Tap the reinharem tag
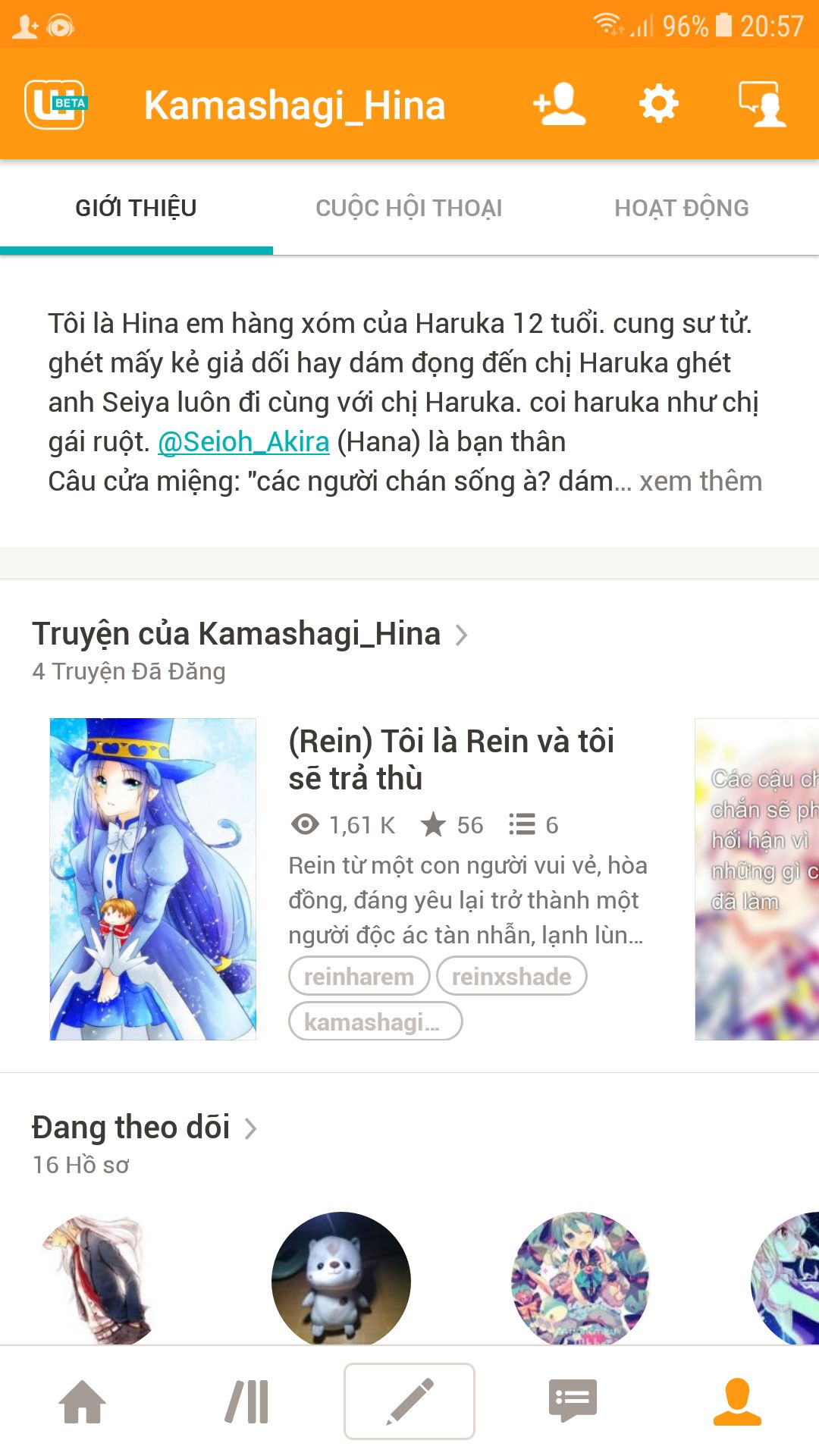The height and width of the screenshot is (1456, 819). [359, 976]
